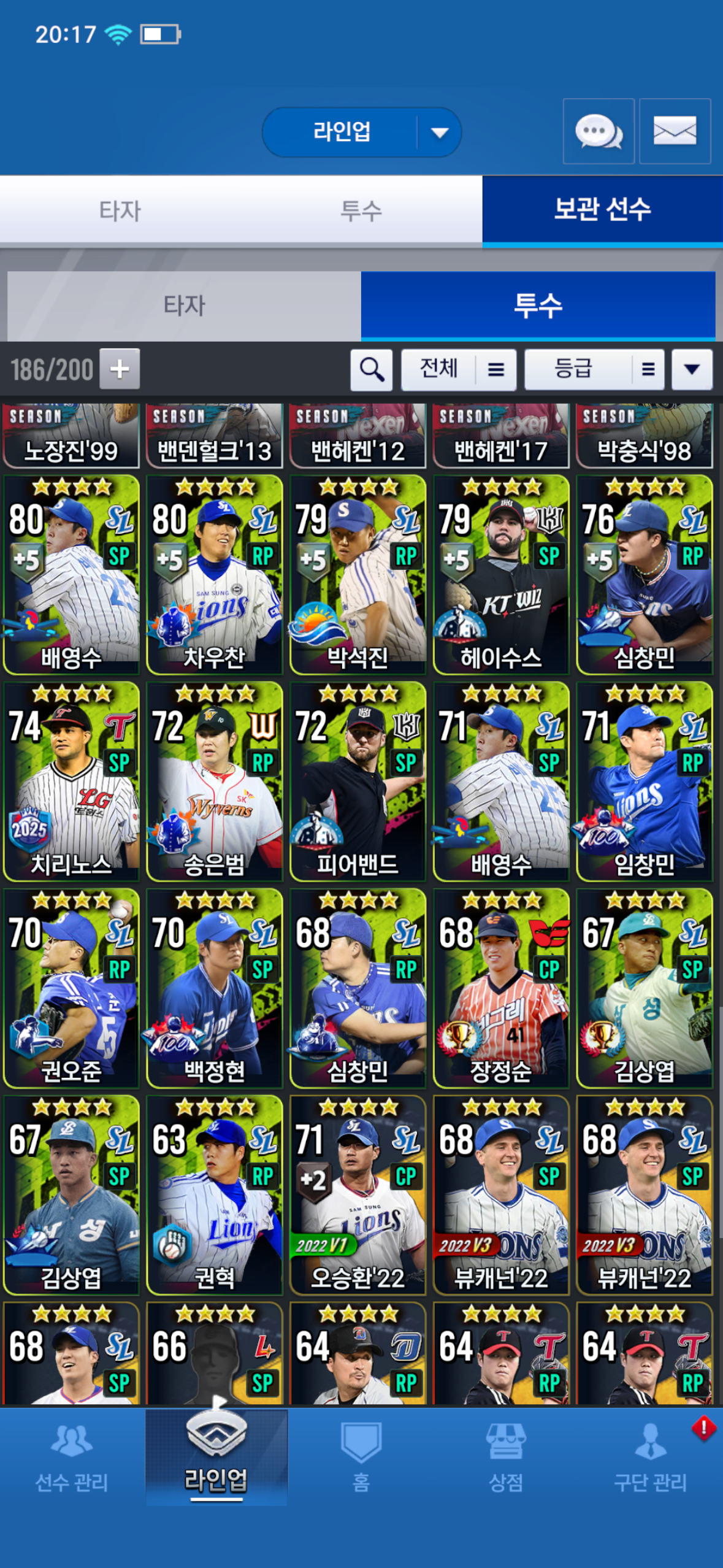Open the 오승환'22 player card

pyautogui.click(x=358, y=1195)
